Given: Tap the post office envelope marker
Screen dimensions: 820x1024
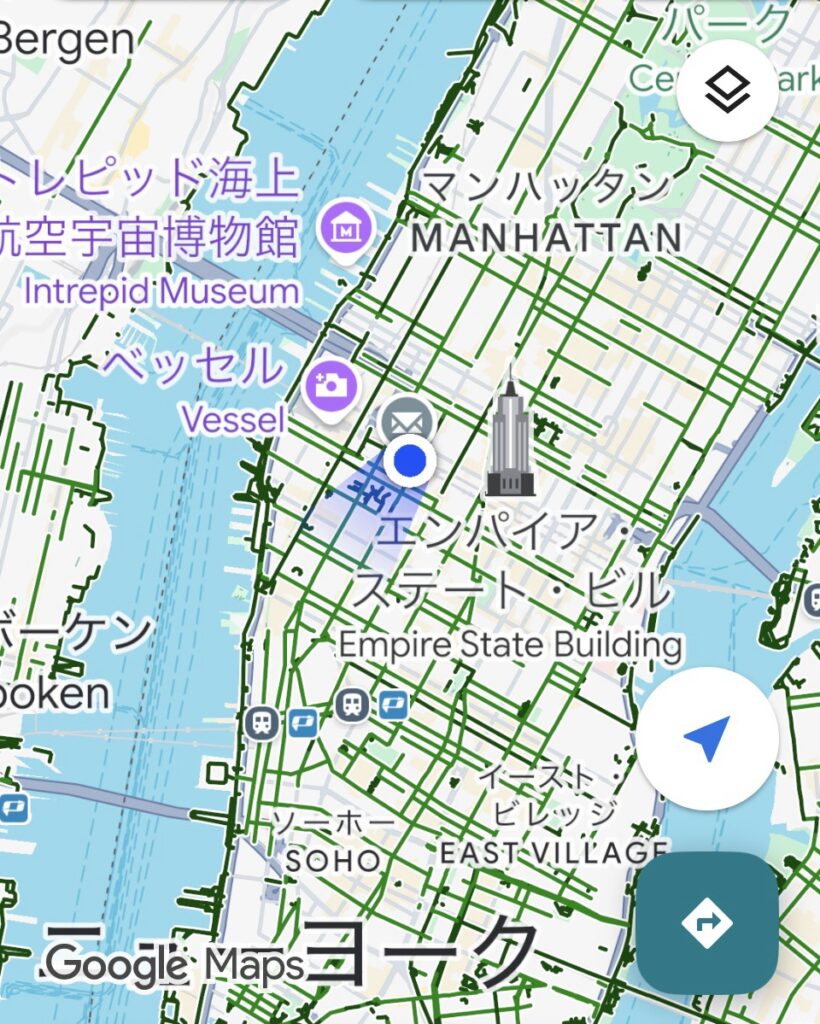Looking at the screenshot, I should tap(407, 420).
